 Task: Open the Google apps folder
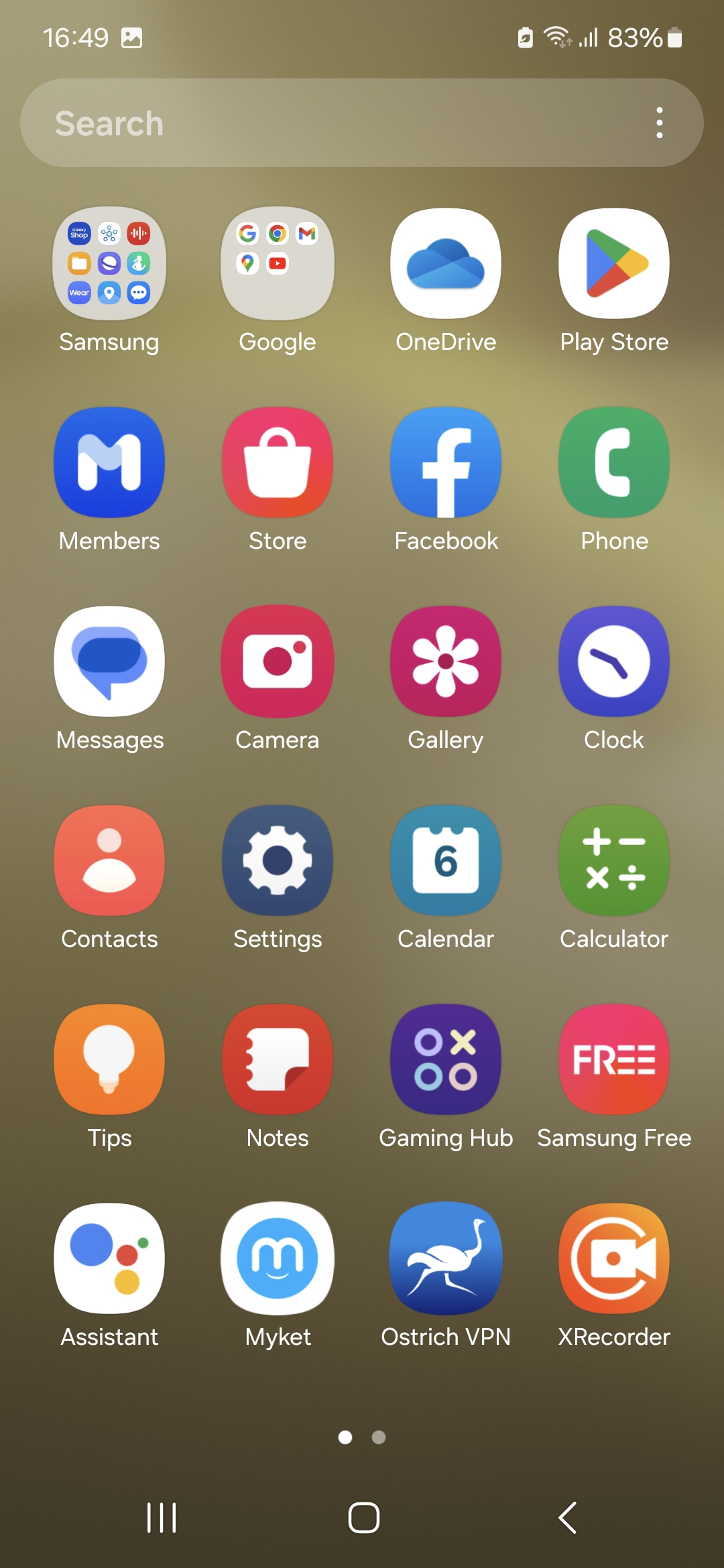click(278, 263)
